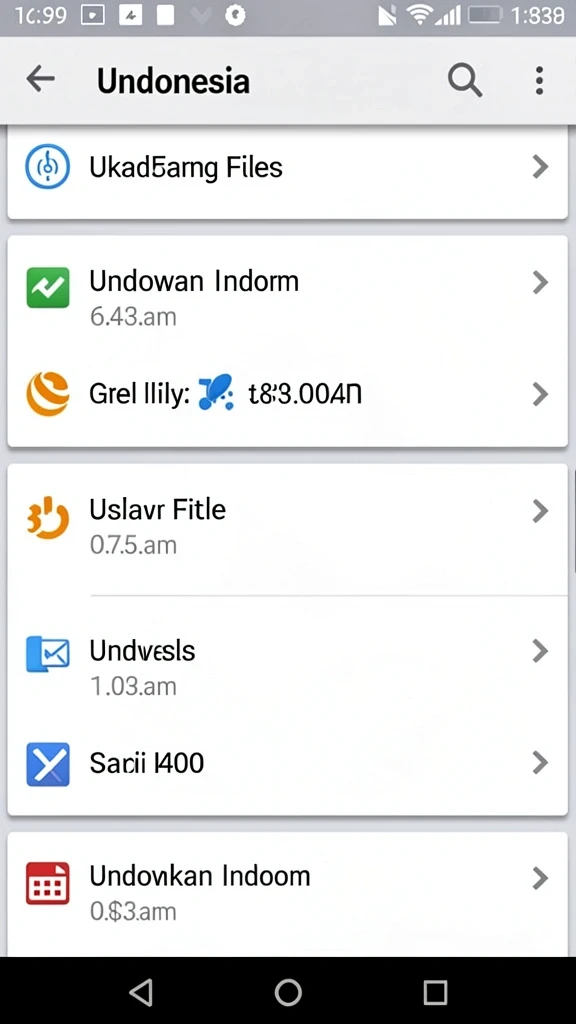Open recent apps from the navigation bar
This screenshot has width=576, height=1024.
pyautogui.click(x=434, y=992)
